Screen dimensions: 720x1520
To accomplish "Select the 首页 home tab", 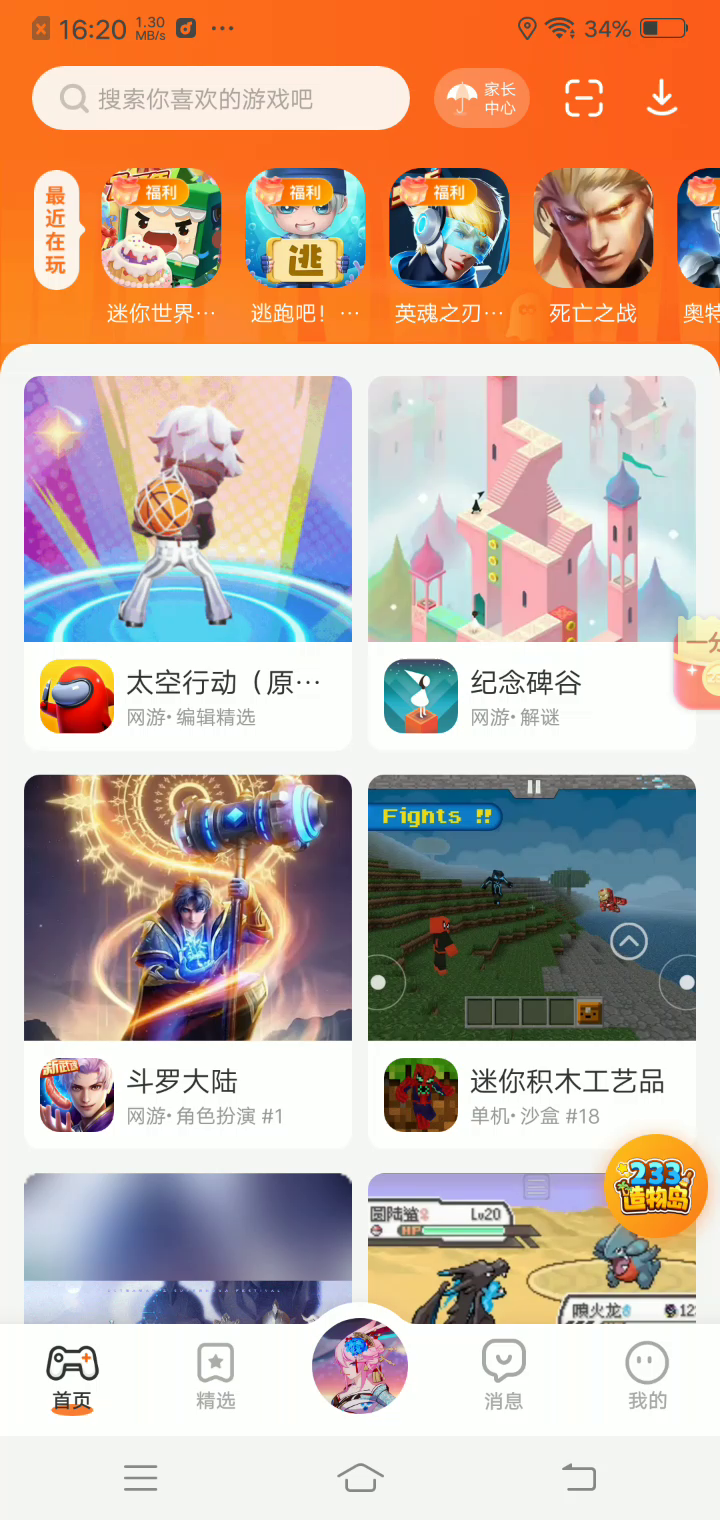I will coord(72,1375).
